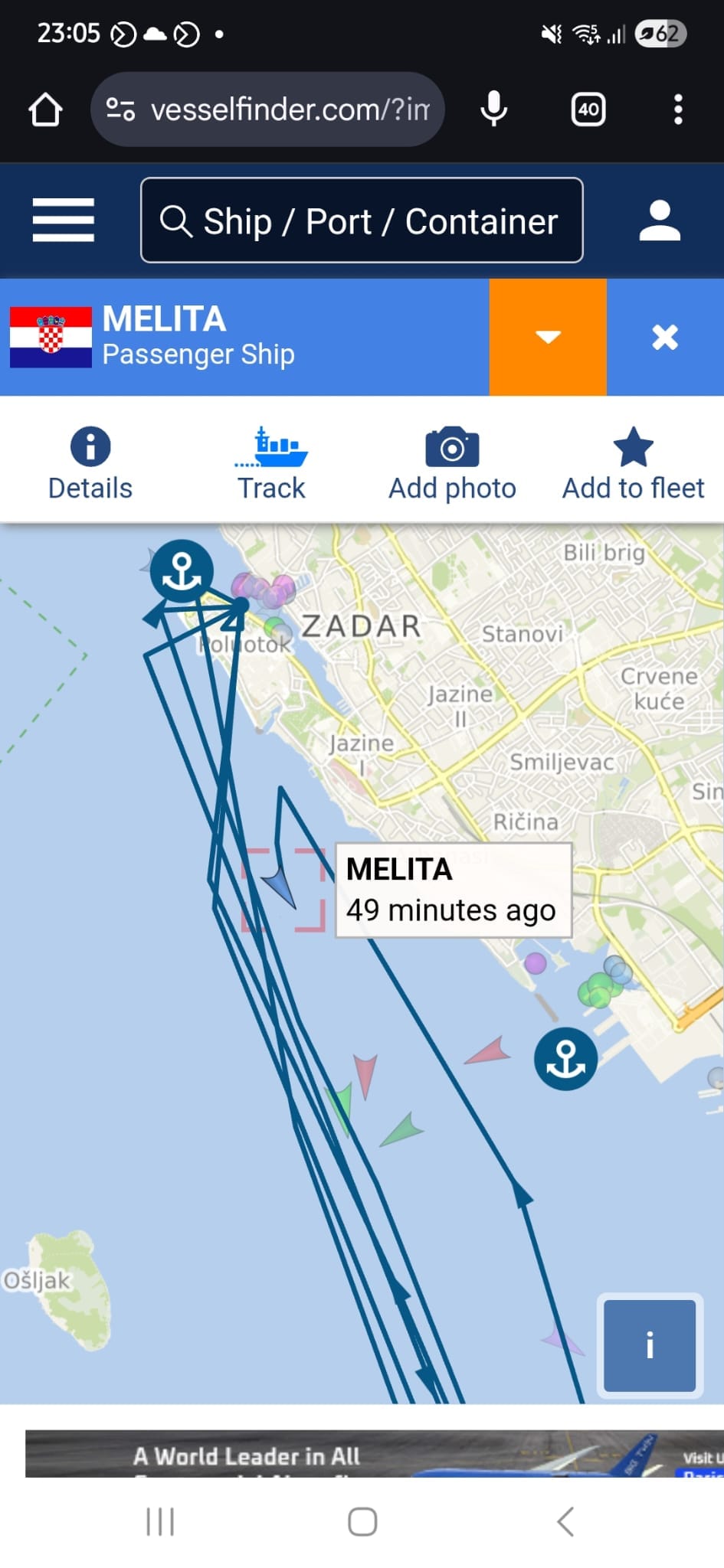Open the VesselFinder hamburger menu
Viewport: 724px width, 1568px height.
[63, 220]
